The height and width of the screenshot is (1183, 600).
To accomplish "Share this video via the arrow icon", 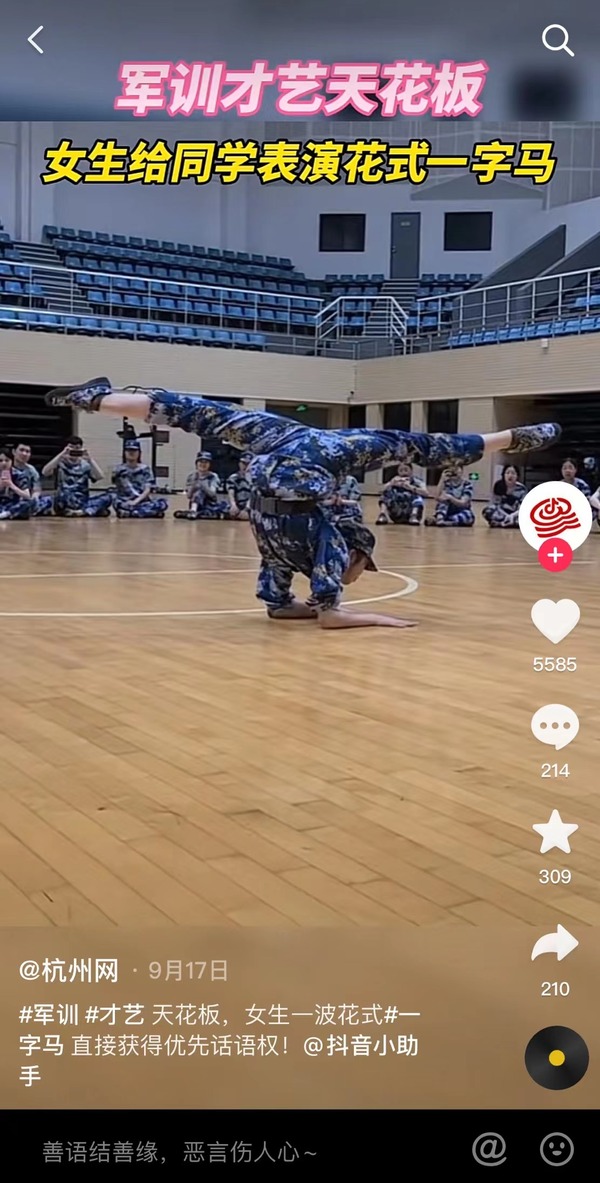I will (x=555, y=944).
